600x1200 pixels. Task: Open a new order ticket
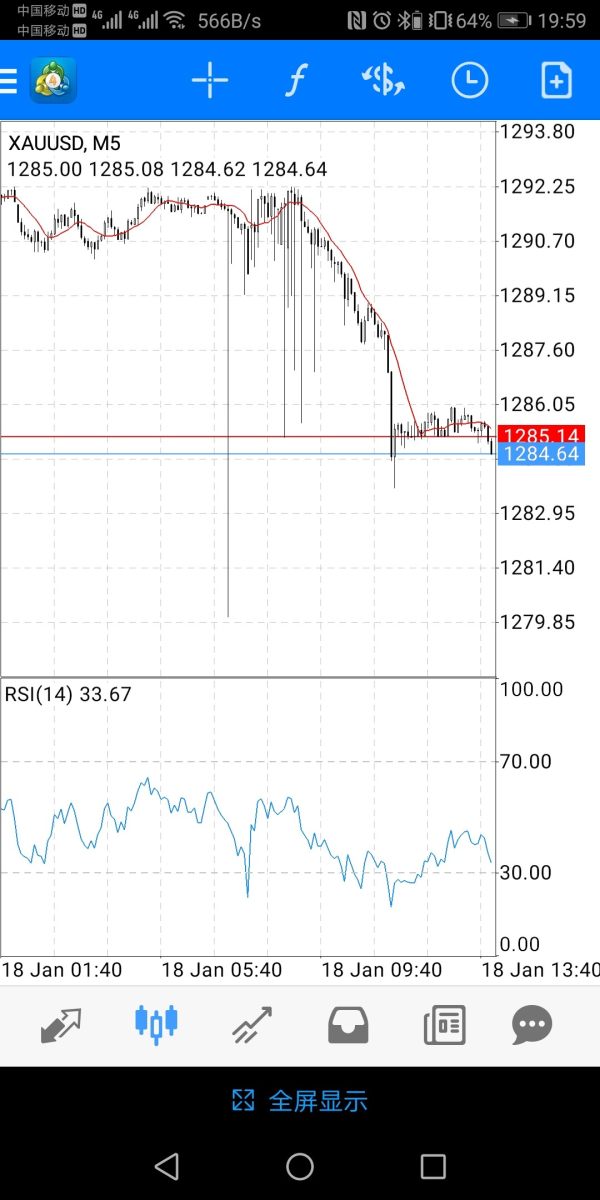(556, 80)
